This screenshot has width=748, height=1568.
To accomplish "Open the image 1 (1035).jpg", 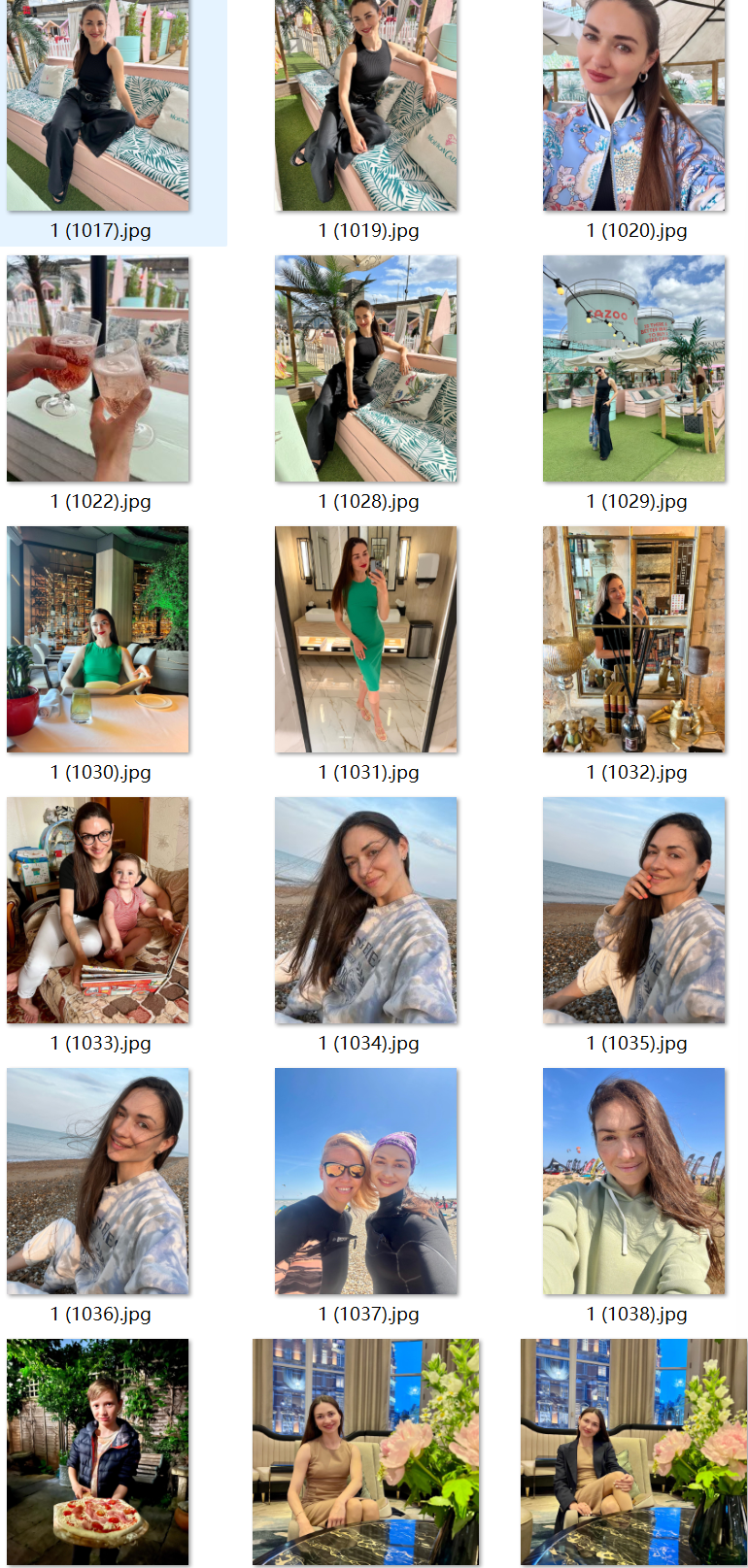I will point(634,911).
